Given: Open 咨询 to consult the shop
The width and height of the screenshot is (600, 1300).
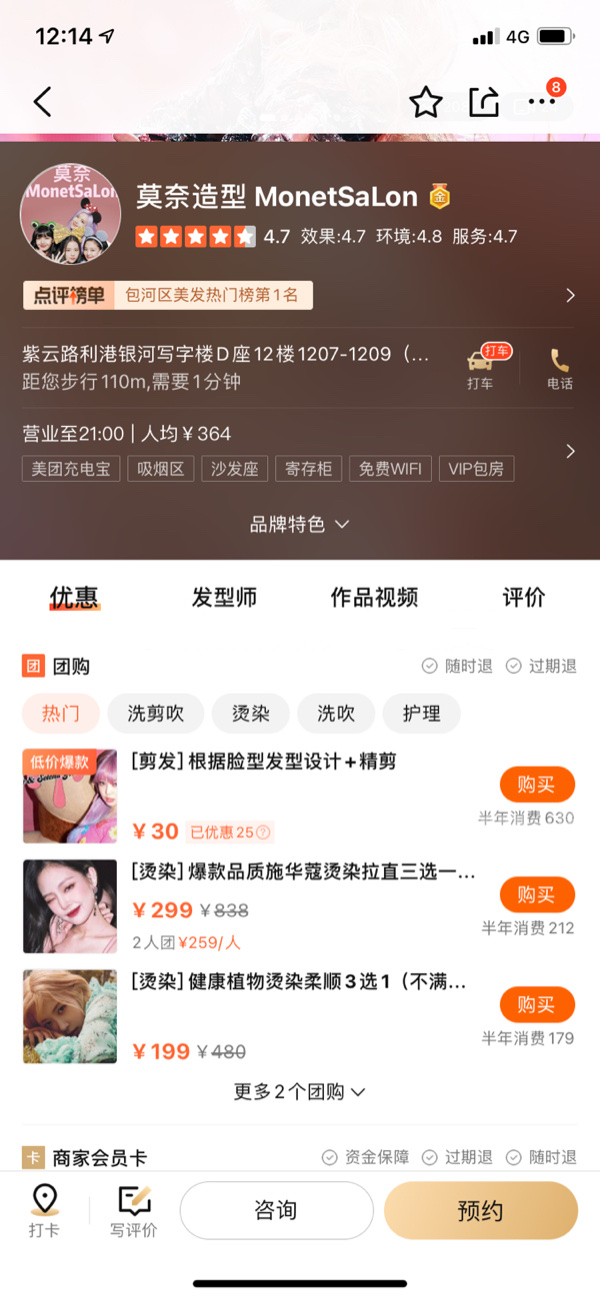Looking at the screenshot, I should pyautogui.click(x=276, y=1210).
